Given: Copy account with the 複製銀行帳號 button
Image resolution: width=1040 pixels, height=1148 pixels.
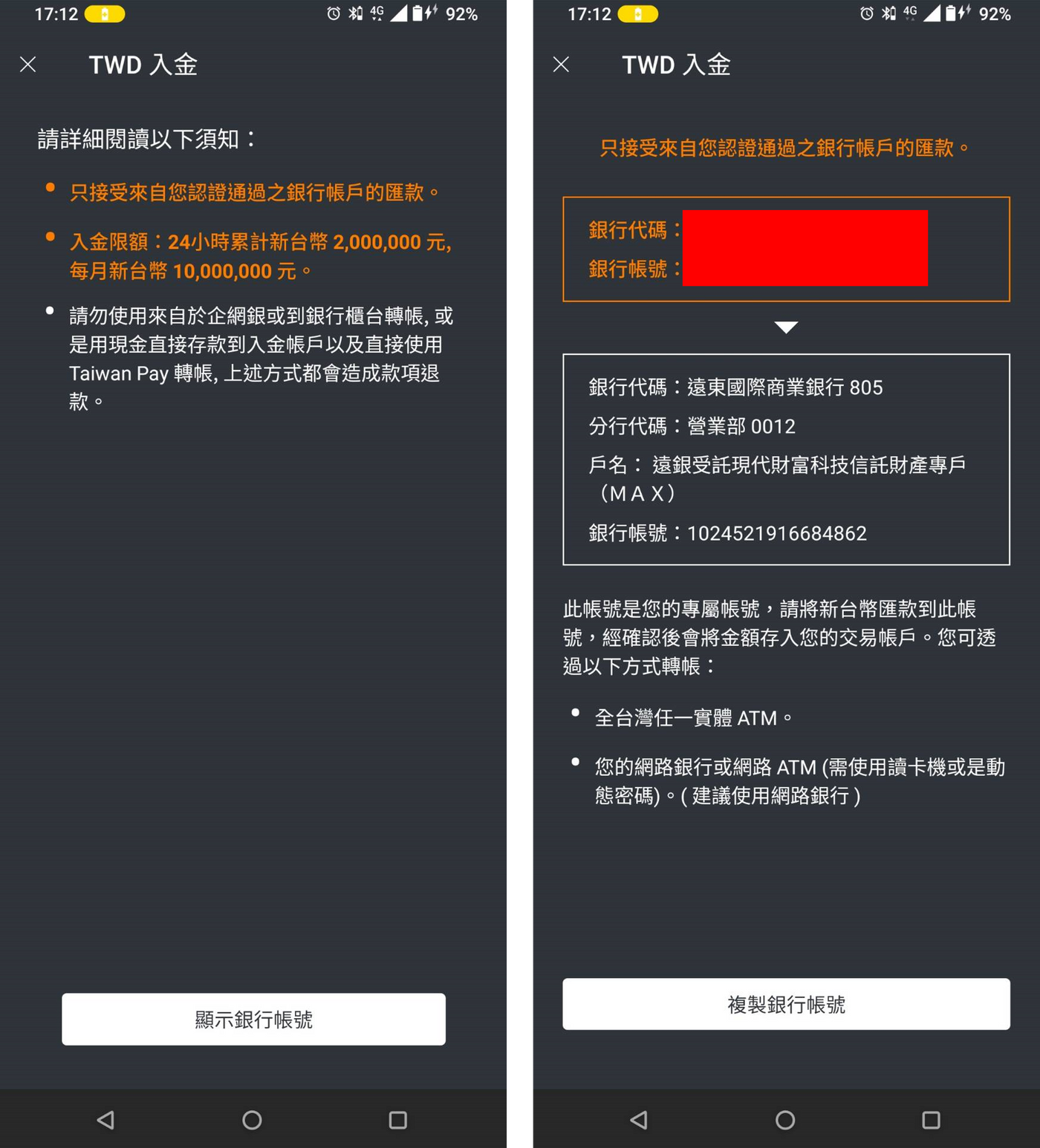Looking at the screenshot, I should tap(786, 1004).
